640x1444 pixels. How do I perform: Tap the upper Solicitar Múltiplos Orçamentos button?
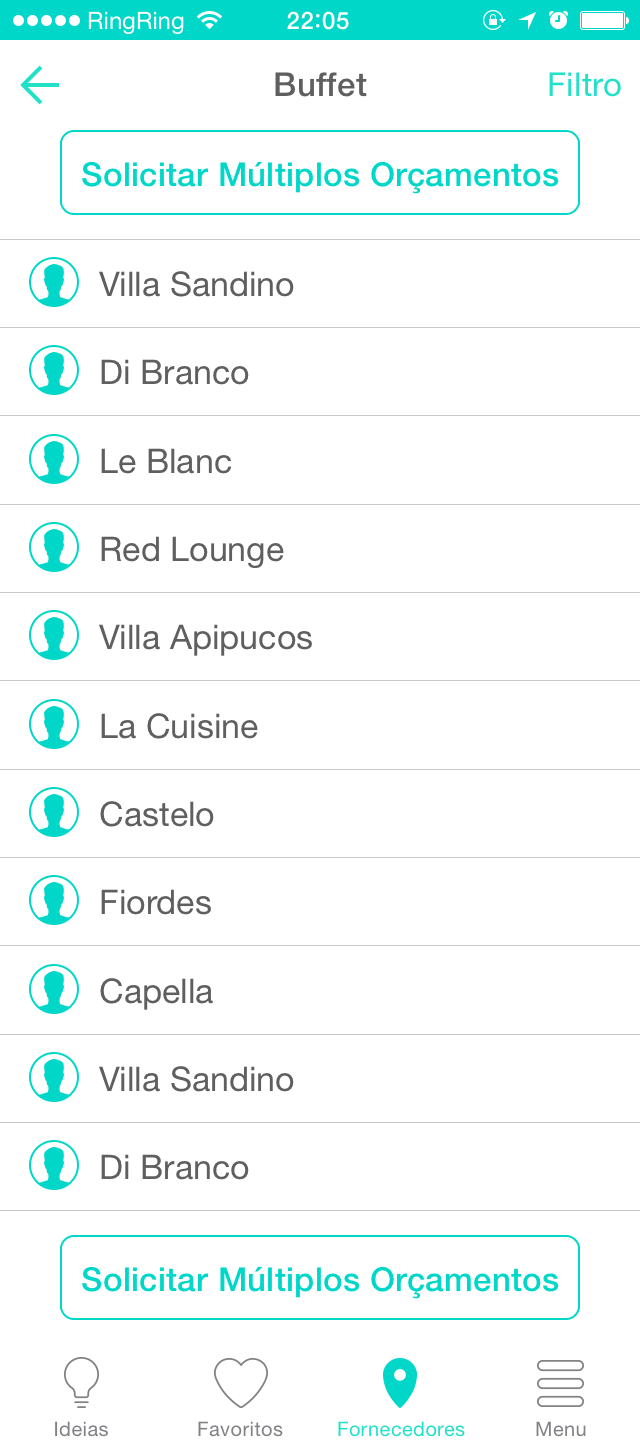pyautogui.click(x=320, y=173)
